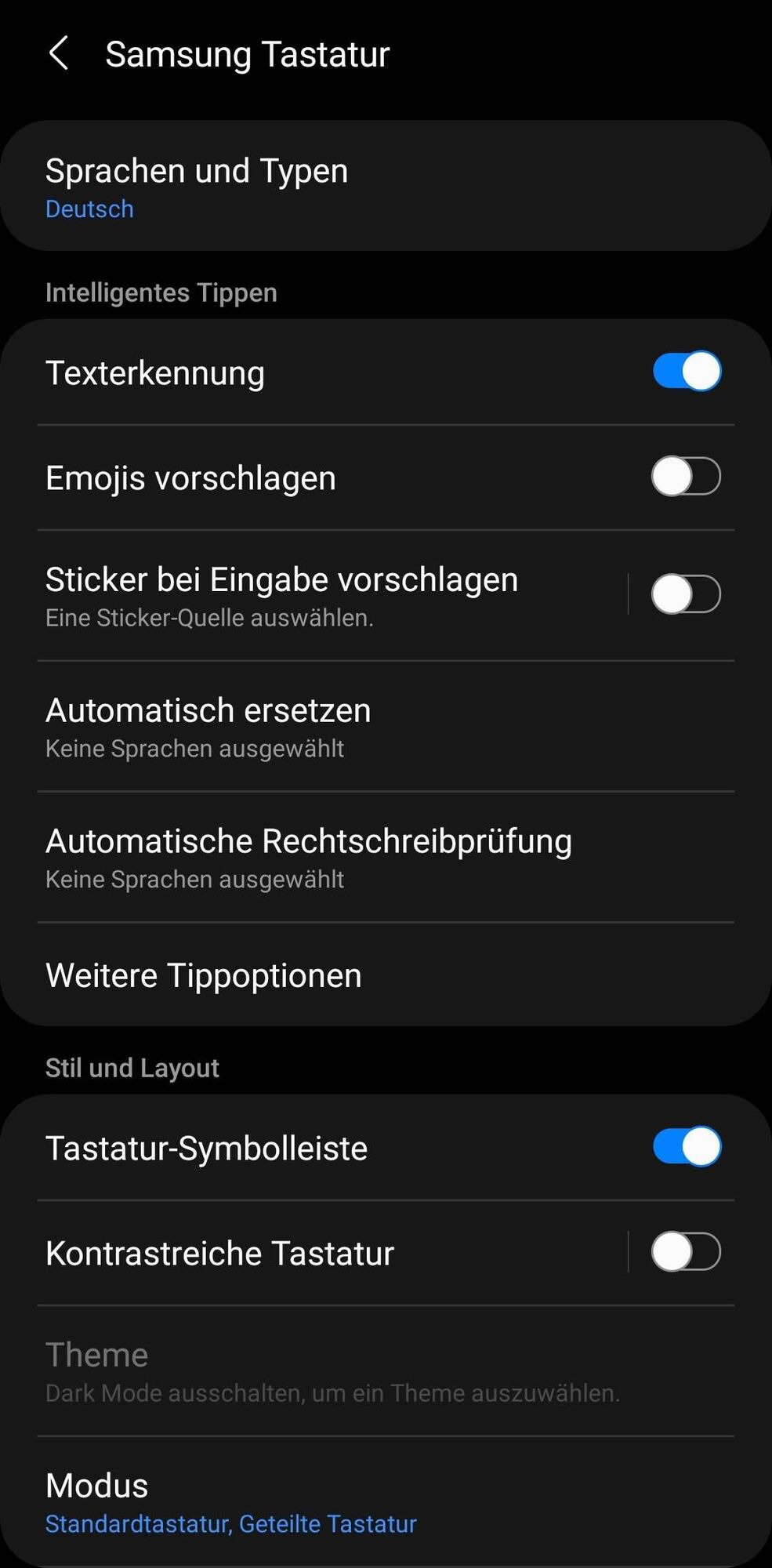
Task: Turn on Sticker bei Eingabe vorschlagen switch
Action: (687, 594)
